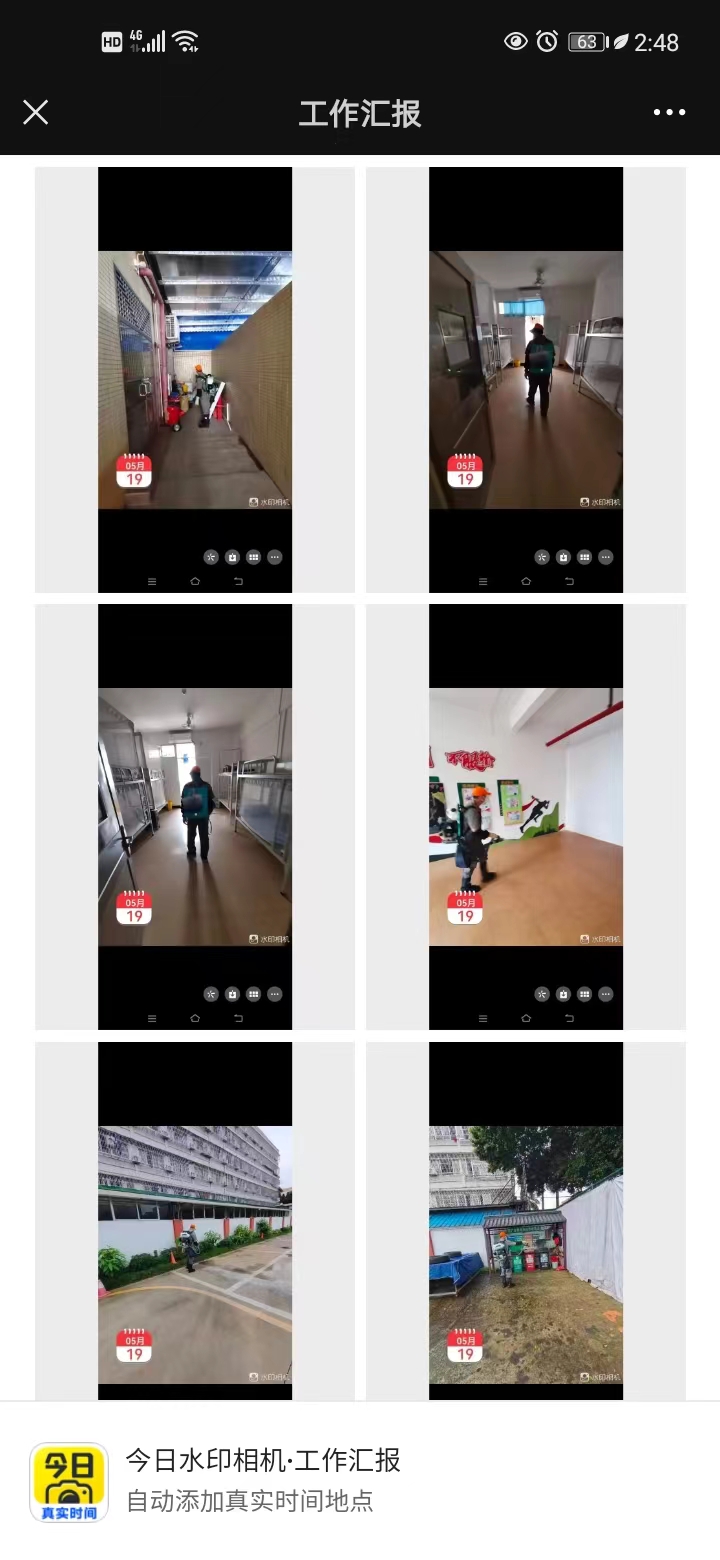Open the photo of the tiled corridor disinfection
720x1560 pixels.
[x=195, y=380]
